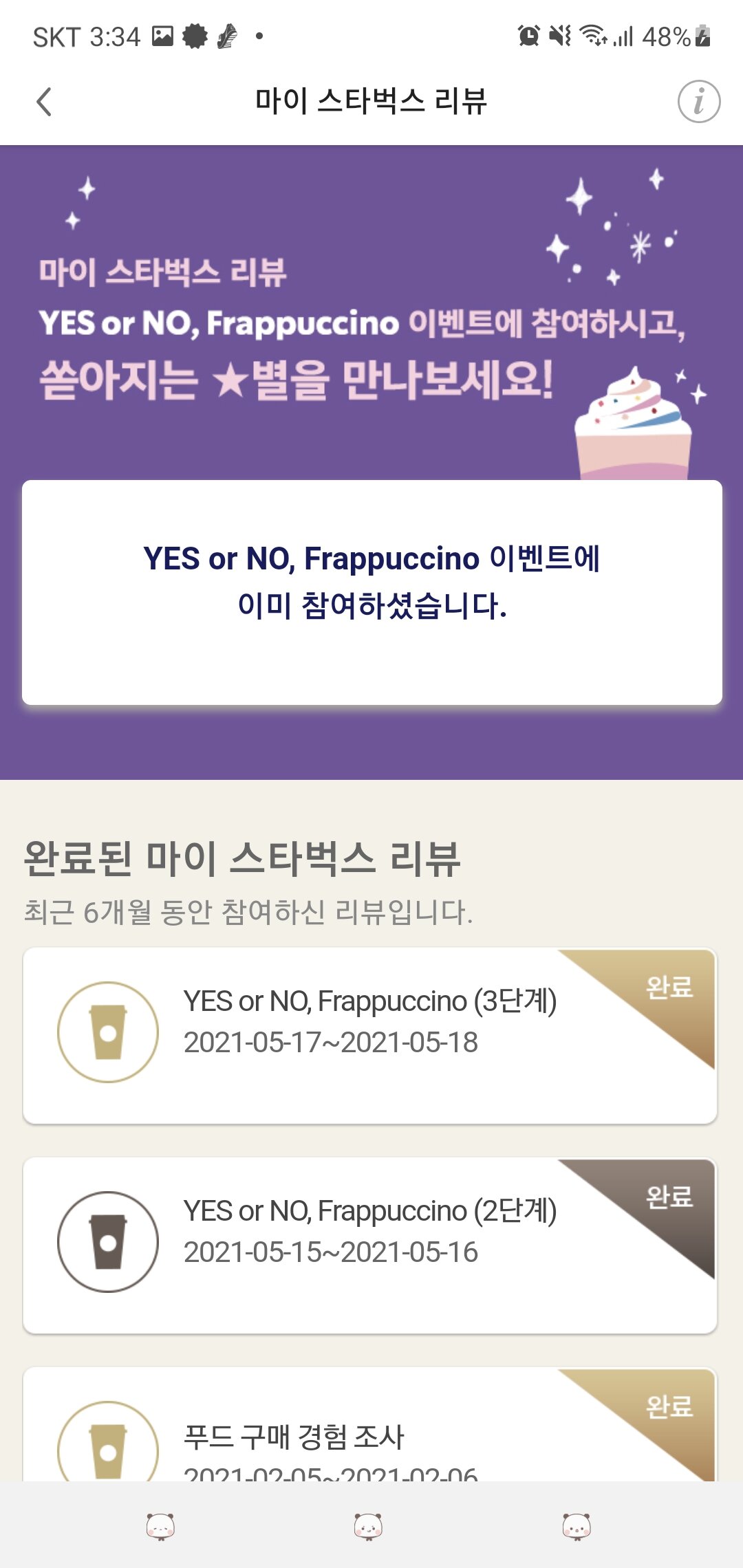The image size is (743, 1568).
Task: Open 푸드 구매 경험 조사 review
Action: pyautogui.click(x=370, y=1437)
